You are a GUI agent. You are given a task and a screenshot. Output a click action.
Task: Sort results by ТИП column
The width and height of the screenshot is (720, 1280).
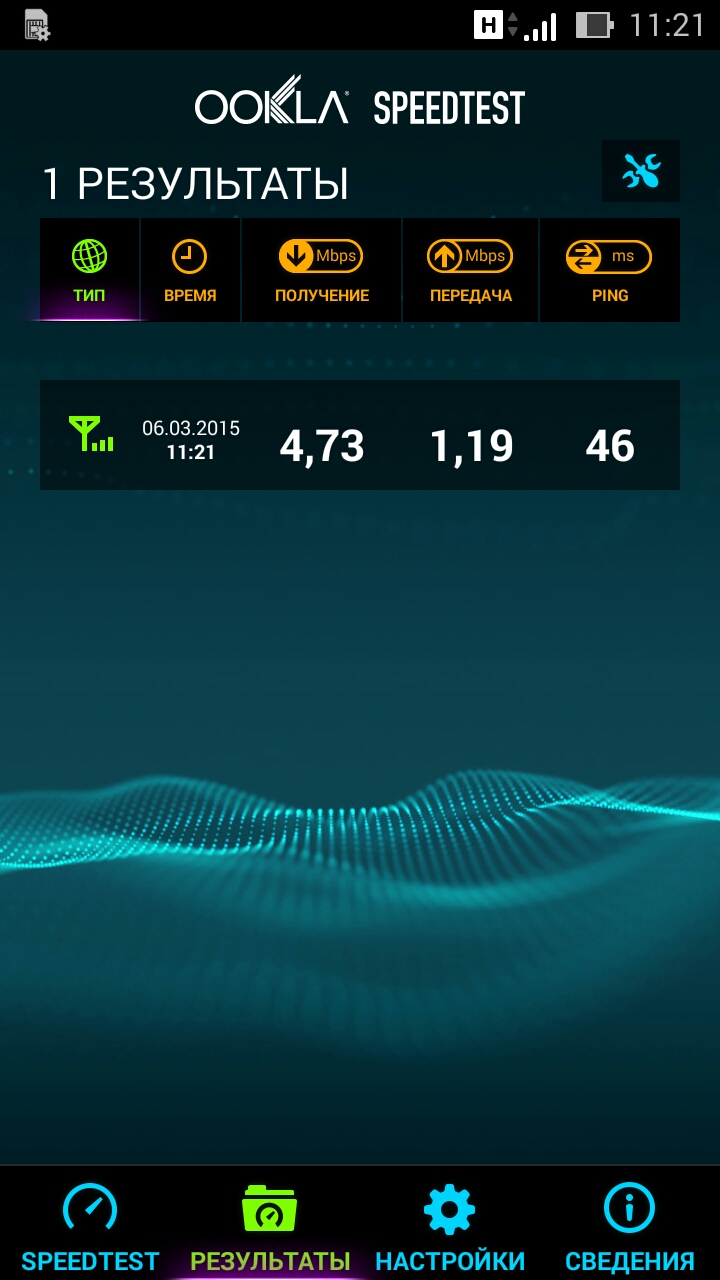(90, 270)
